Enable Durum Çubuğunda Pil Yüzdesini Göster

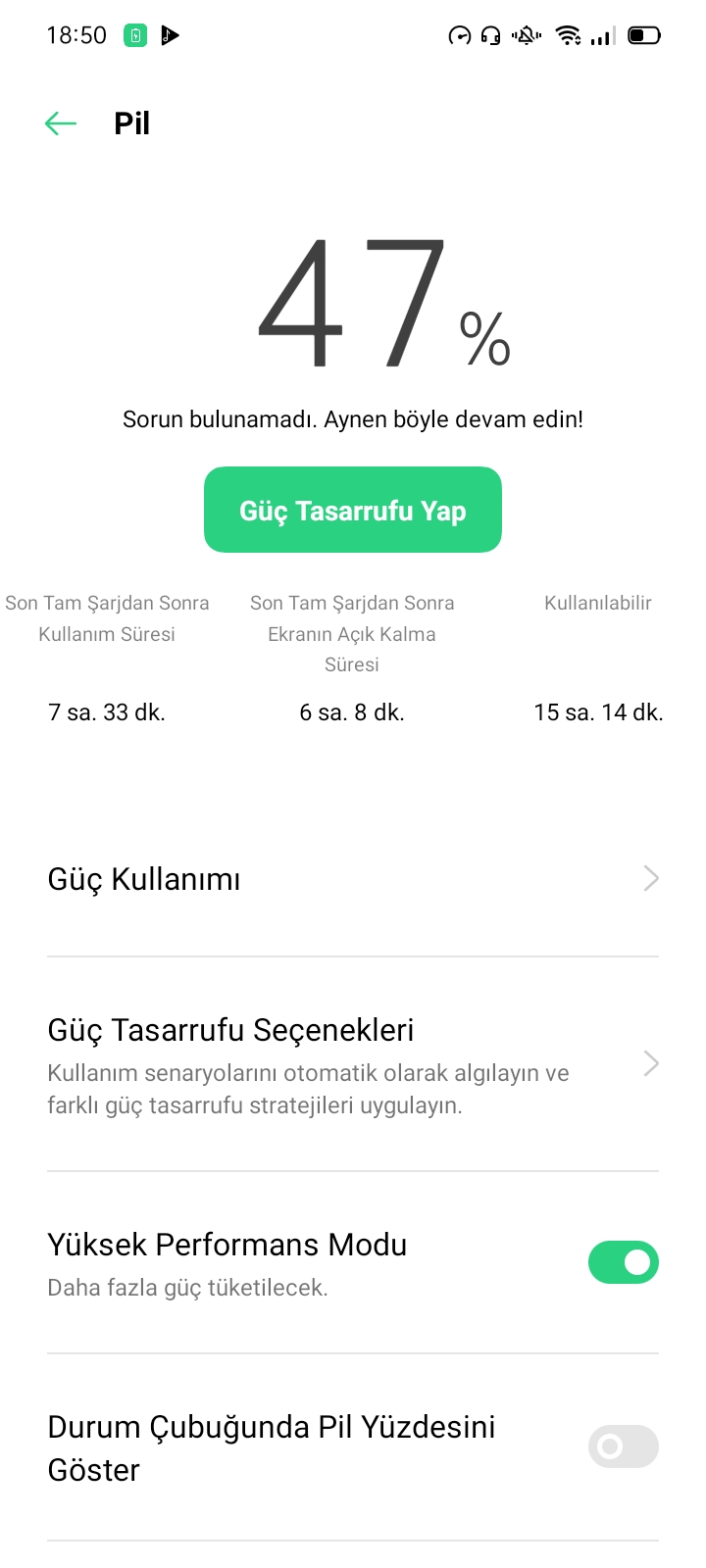pos(624,1446)
